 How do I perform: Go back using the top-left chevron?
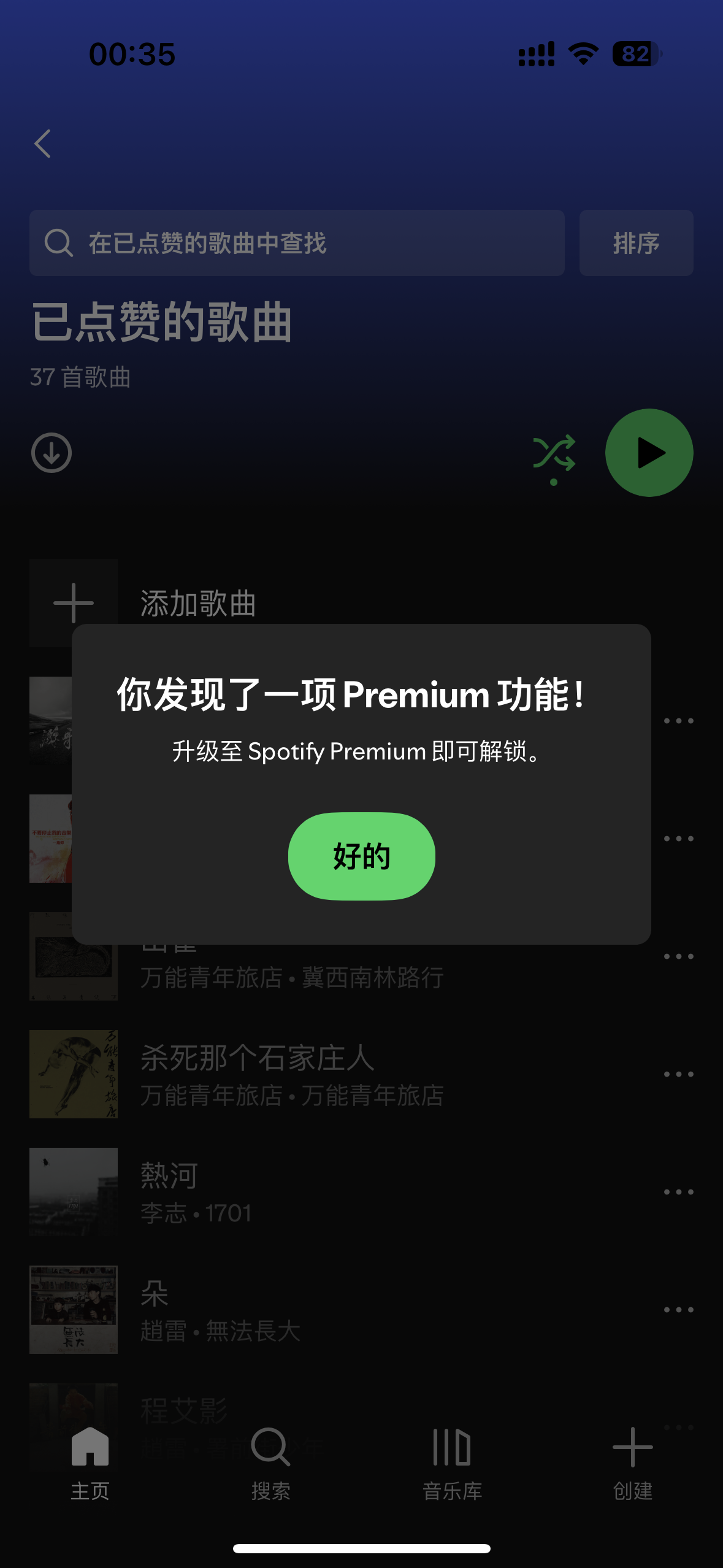43,143
